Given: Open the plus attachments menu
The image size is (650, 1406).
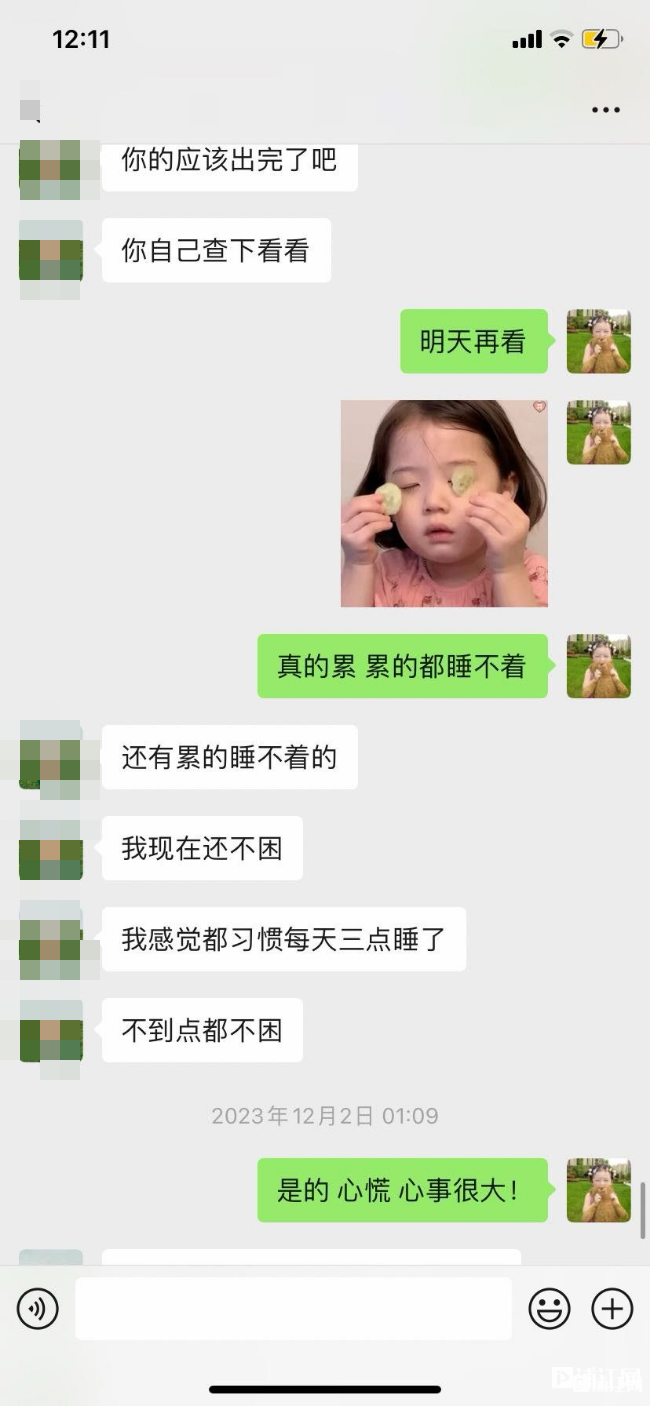Looking at the screenshot, I should point(612,1308).
